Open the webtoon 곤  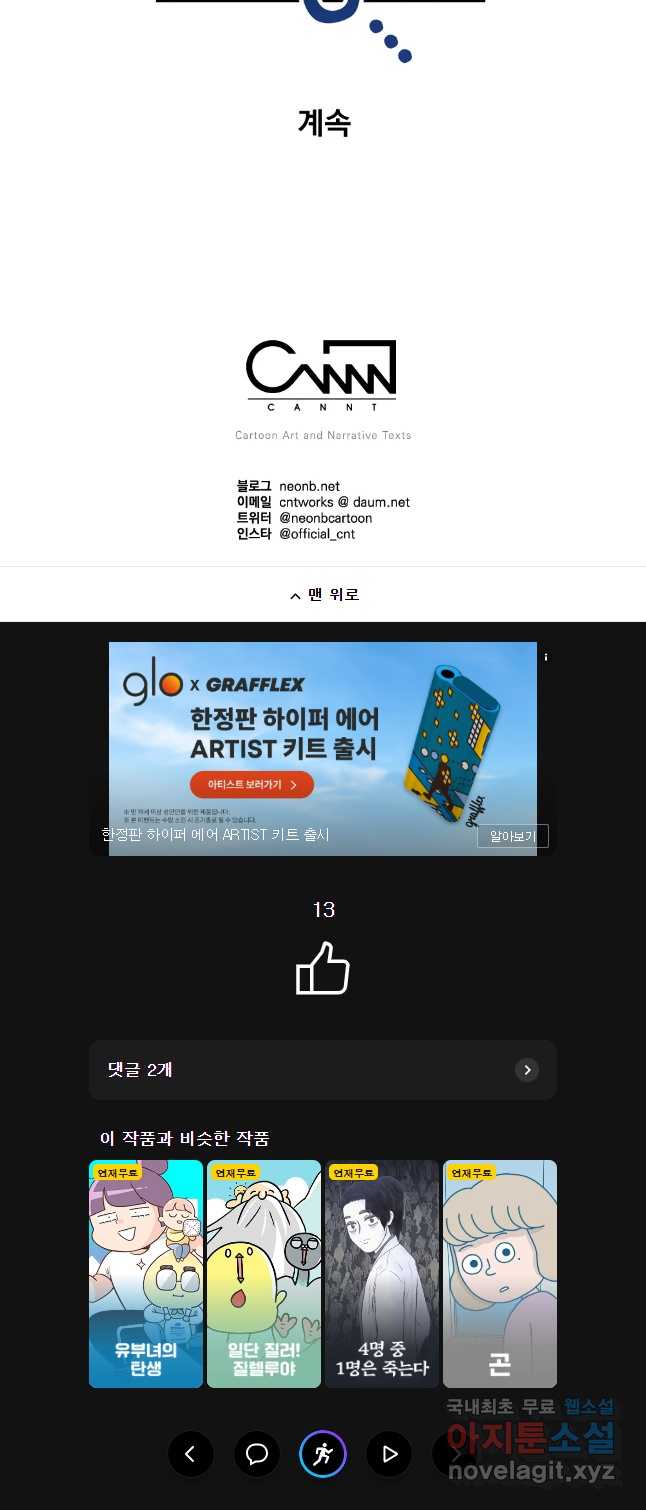pos(499,1273)
